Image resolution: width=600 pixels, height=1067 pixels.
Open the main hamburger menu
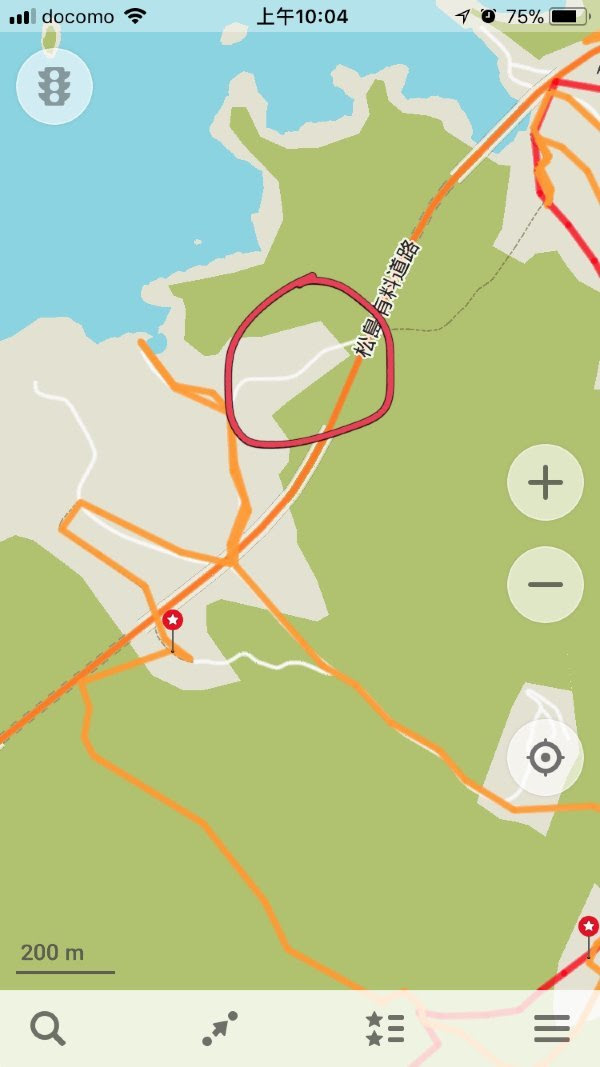pyautogui.click(x=552, y=1028)
